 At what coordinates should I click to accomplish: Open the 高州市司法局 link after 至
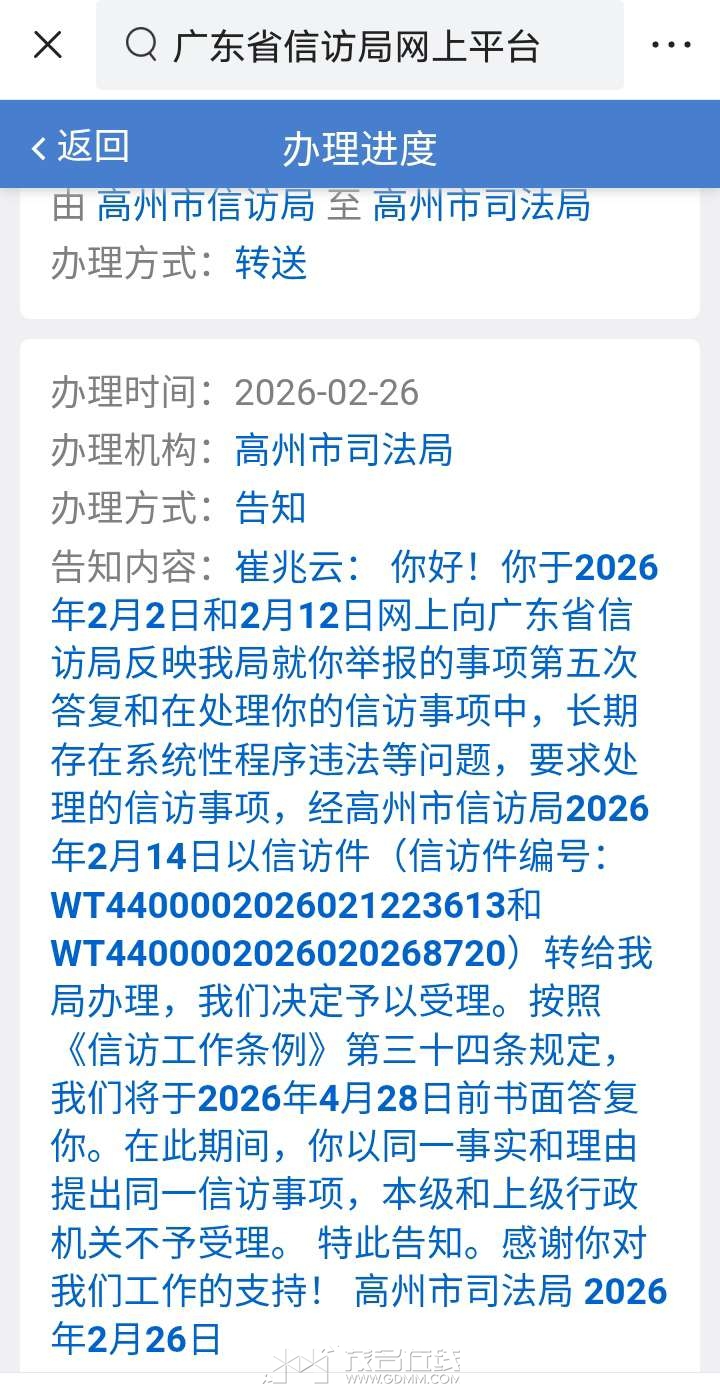483,206
